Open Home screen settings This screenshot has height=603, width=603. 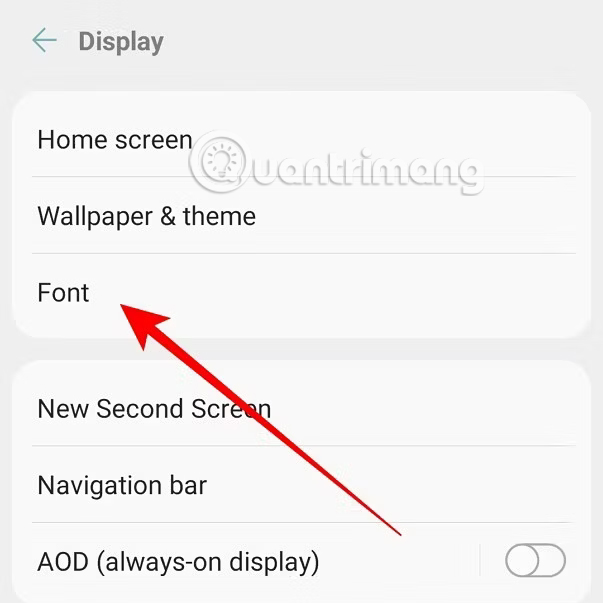click(x=114, y=140)
